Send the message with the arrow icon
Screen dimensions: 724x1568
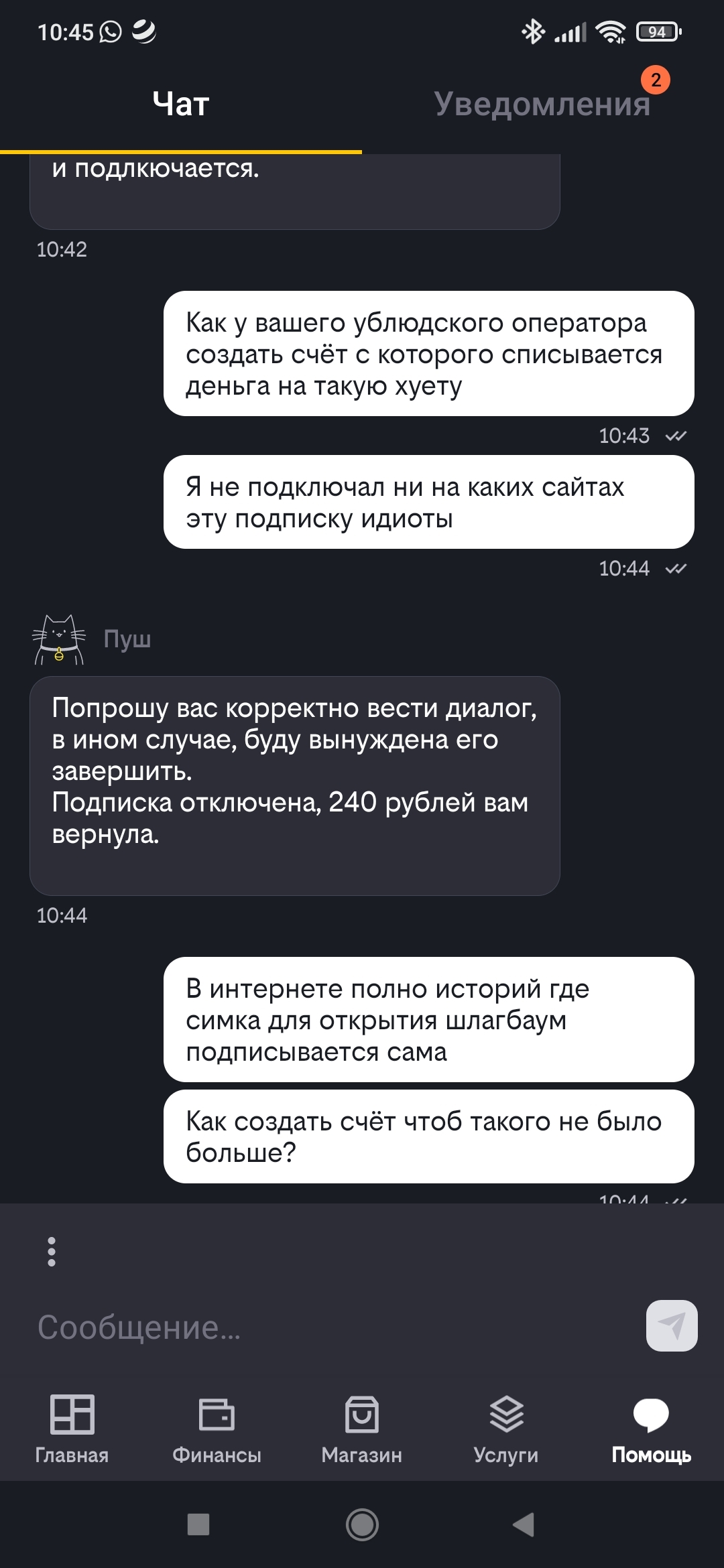671,1326
